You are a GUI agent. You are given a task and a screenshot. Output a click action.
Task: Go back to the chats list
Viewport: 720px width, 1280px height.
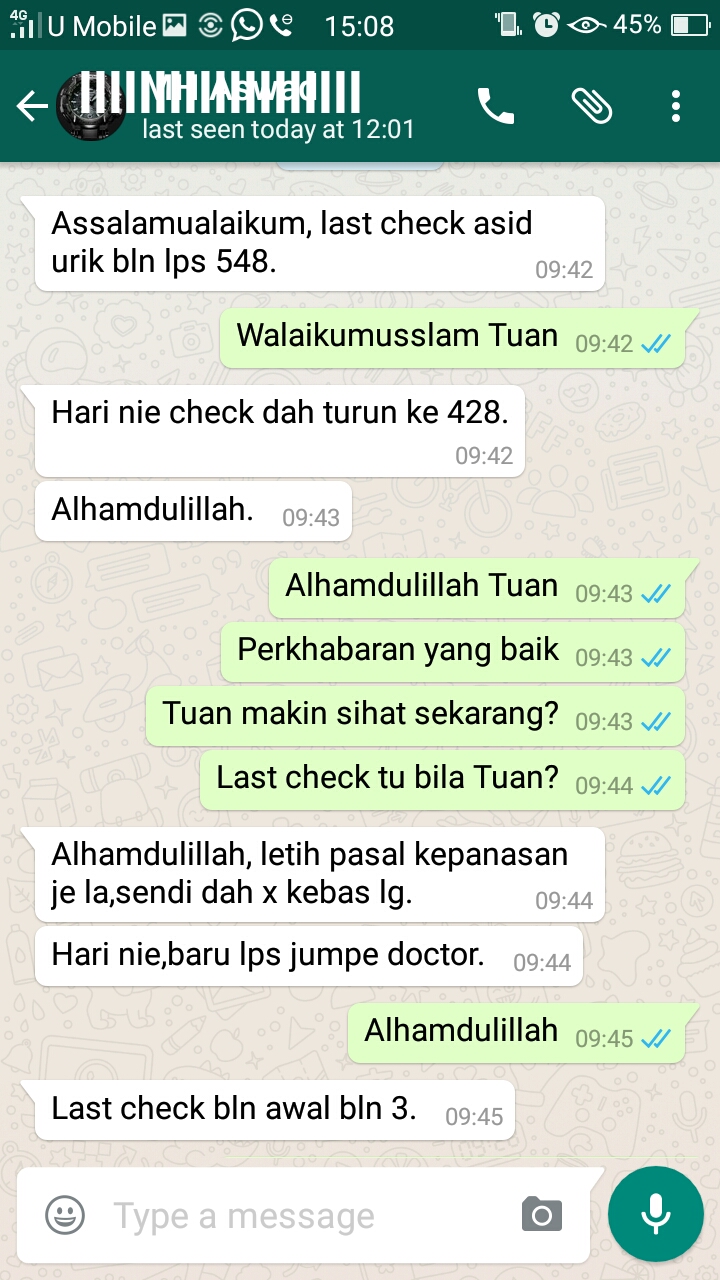click(32, 107)
